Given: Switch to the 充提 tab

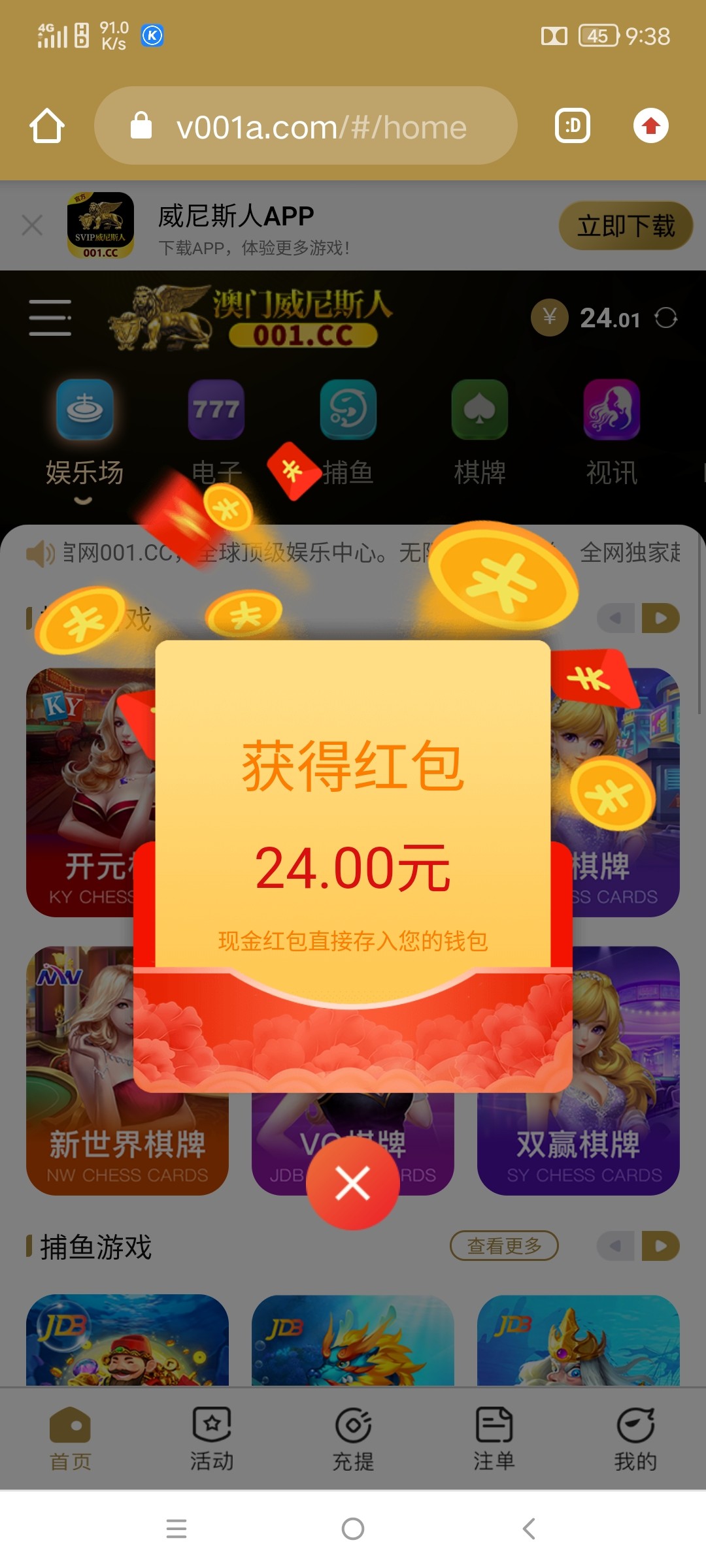Looking at the screenshot, I should point(353,1439).
